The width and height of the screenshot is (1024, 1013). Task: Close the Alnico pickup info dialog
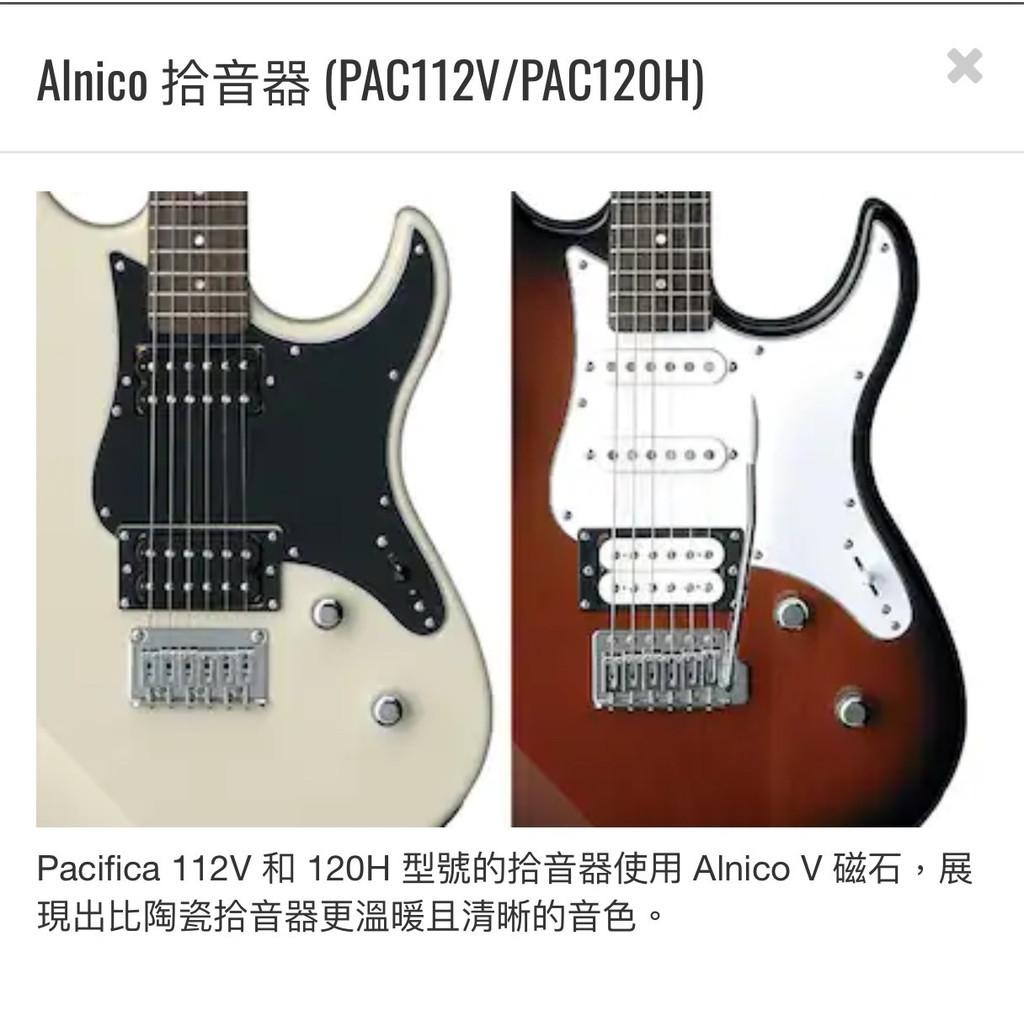click(965, 67)
